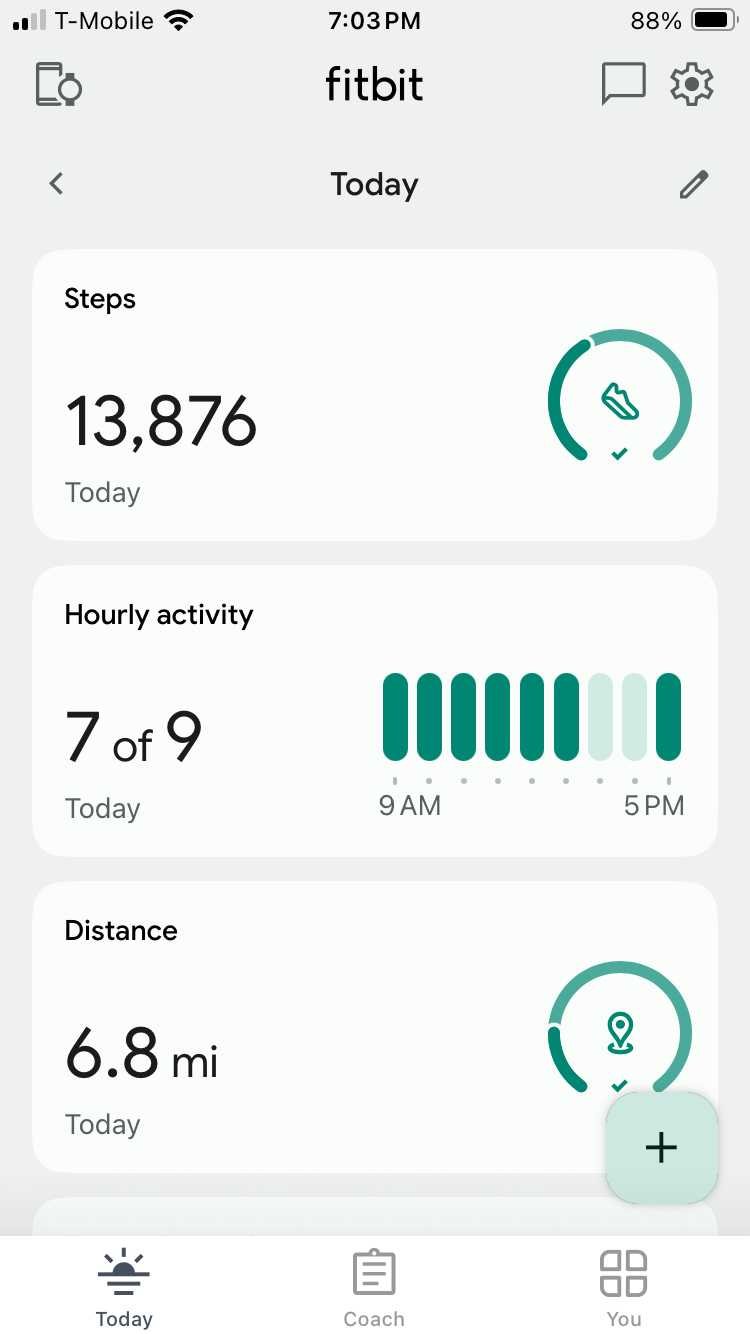Open the devices icon
750x1334 pixels.
(x=58, y=85)
